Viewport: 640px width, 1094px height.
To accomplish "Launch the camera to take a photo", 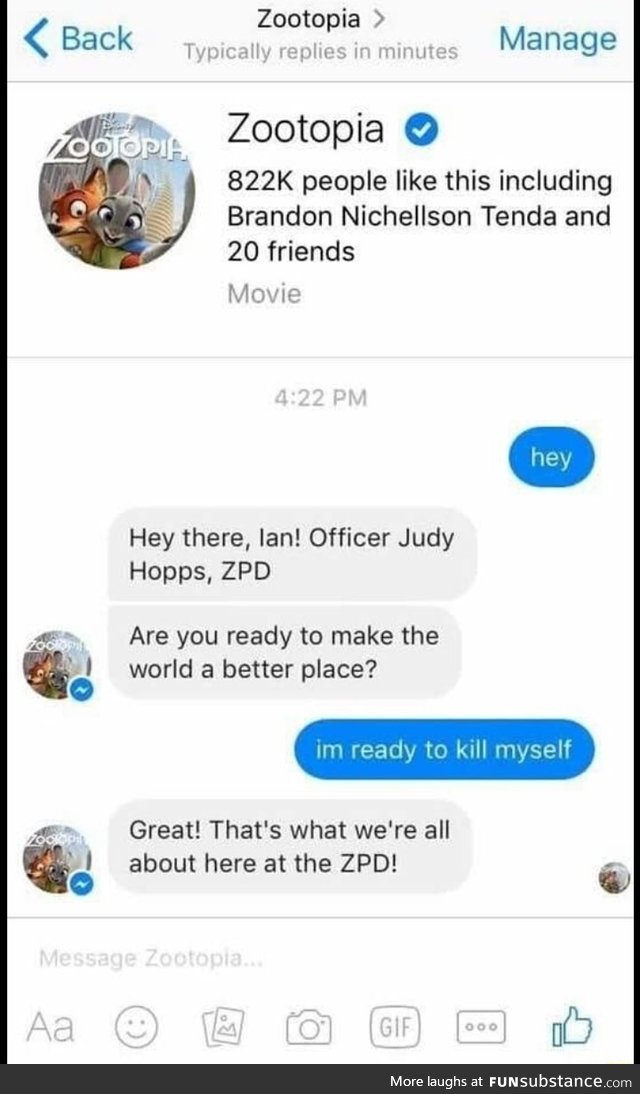I will [x=309, y=1027].
